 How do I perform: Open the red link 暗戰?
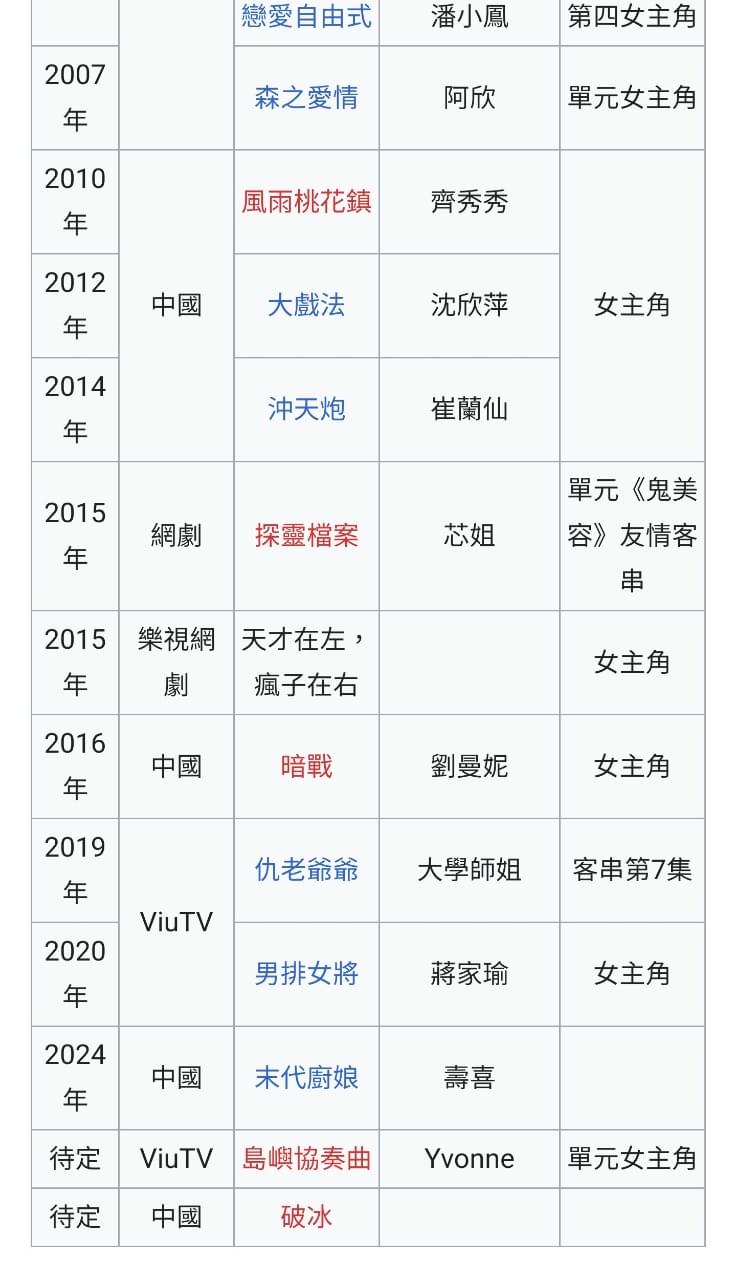pos(306,767)
